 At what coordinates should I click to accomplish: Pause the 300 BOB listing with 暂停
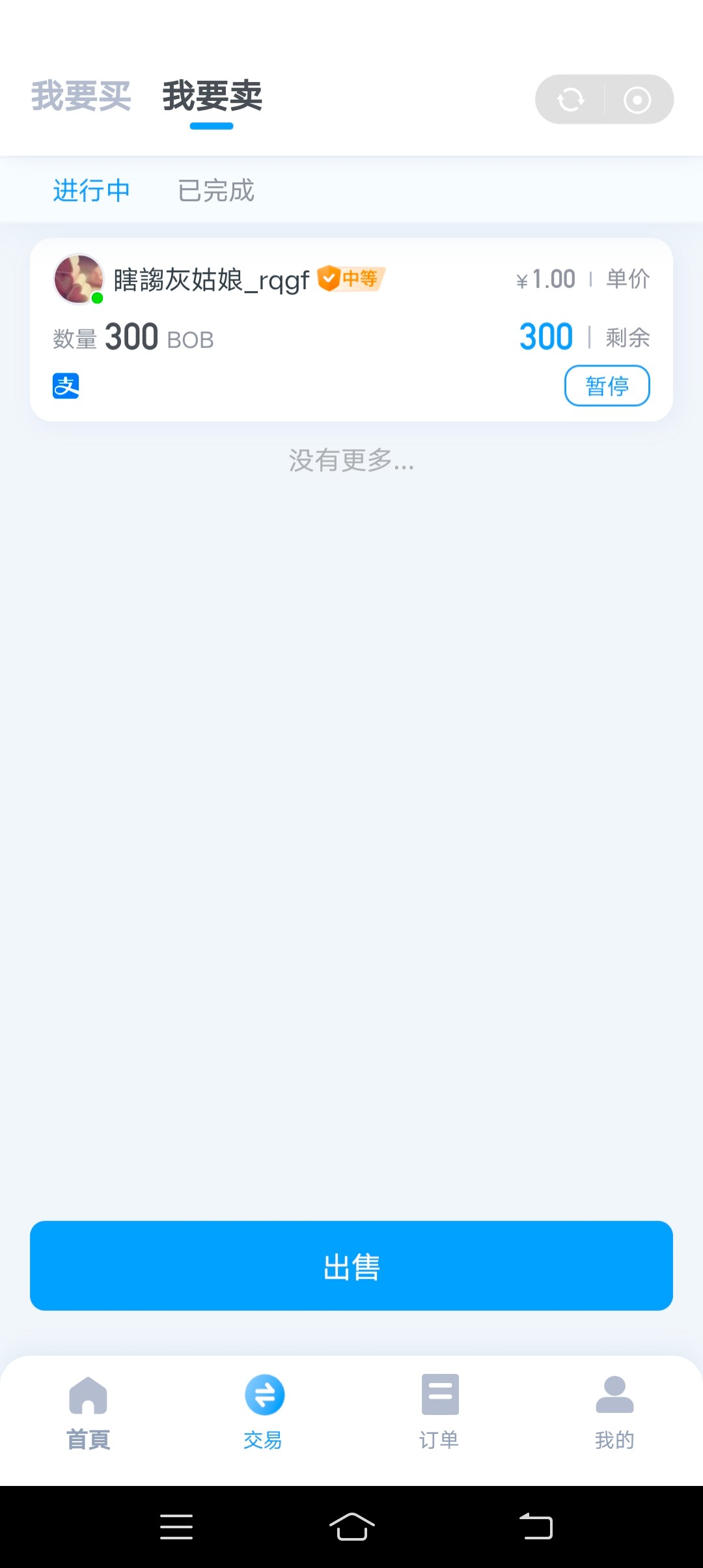pos(607,385)
